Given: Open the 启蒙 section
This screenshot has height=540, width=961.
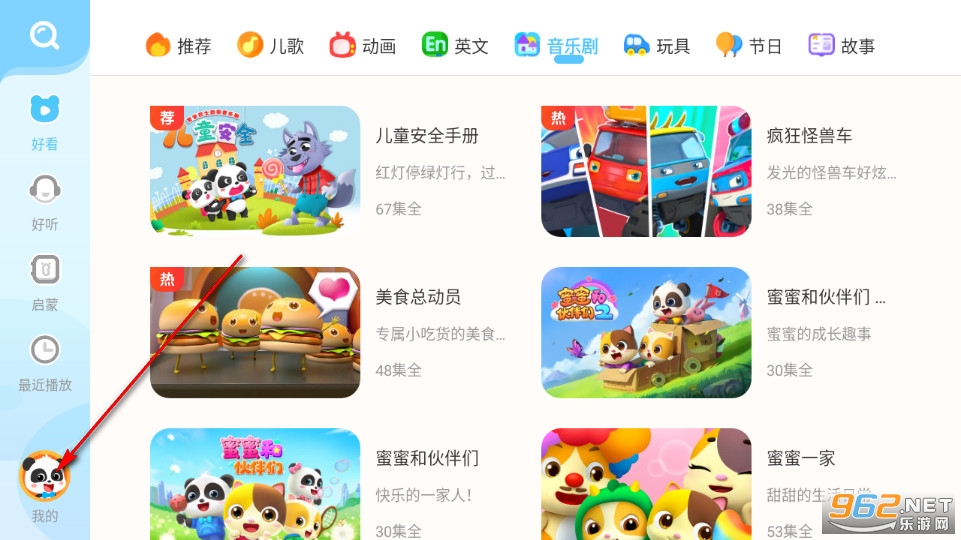Looking at the screenshot, I should pos(44,282).
